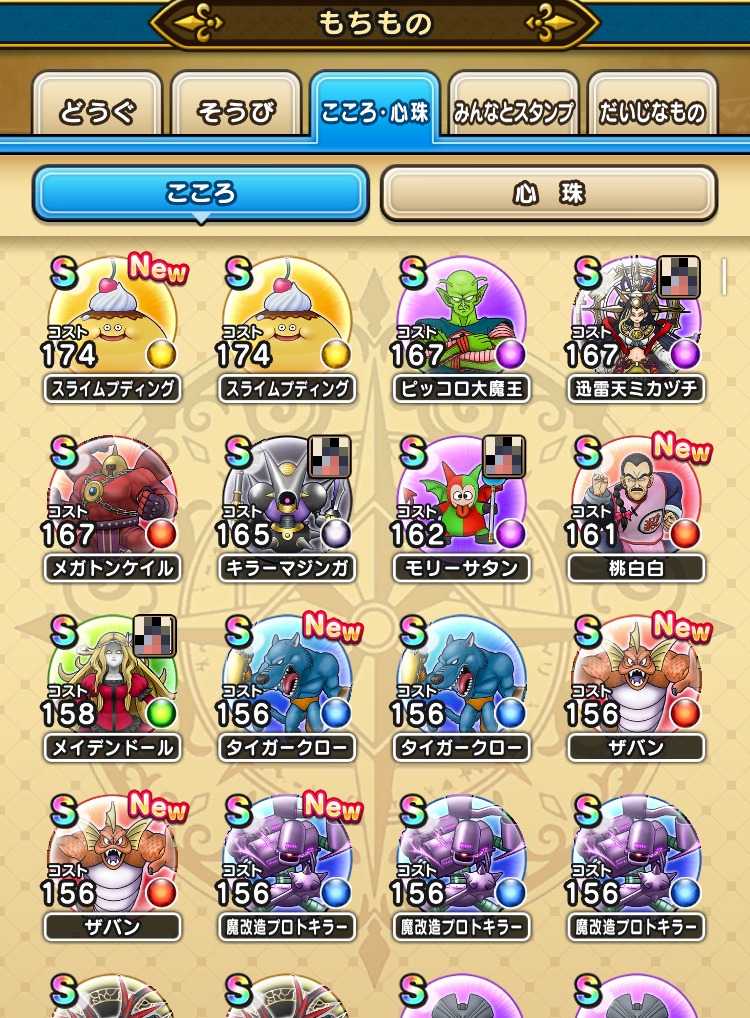
Task: Switch to the そうび tab
Action: tap(236, 112)
